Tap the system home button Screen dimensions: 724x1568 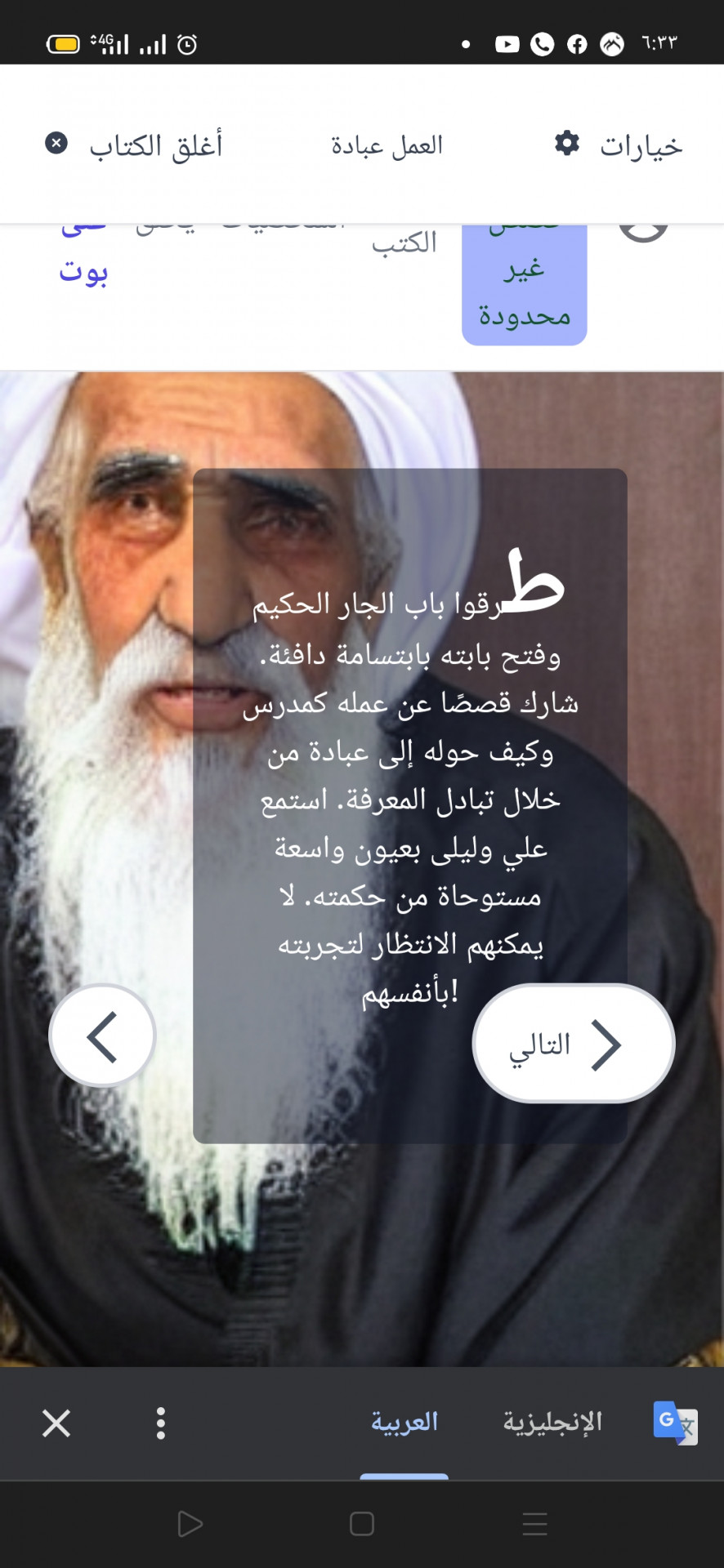coord(361,1524)
